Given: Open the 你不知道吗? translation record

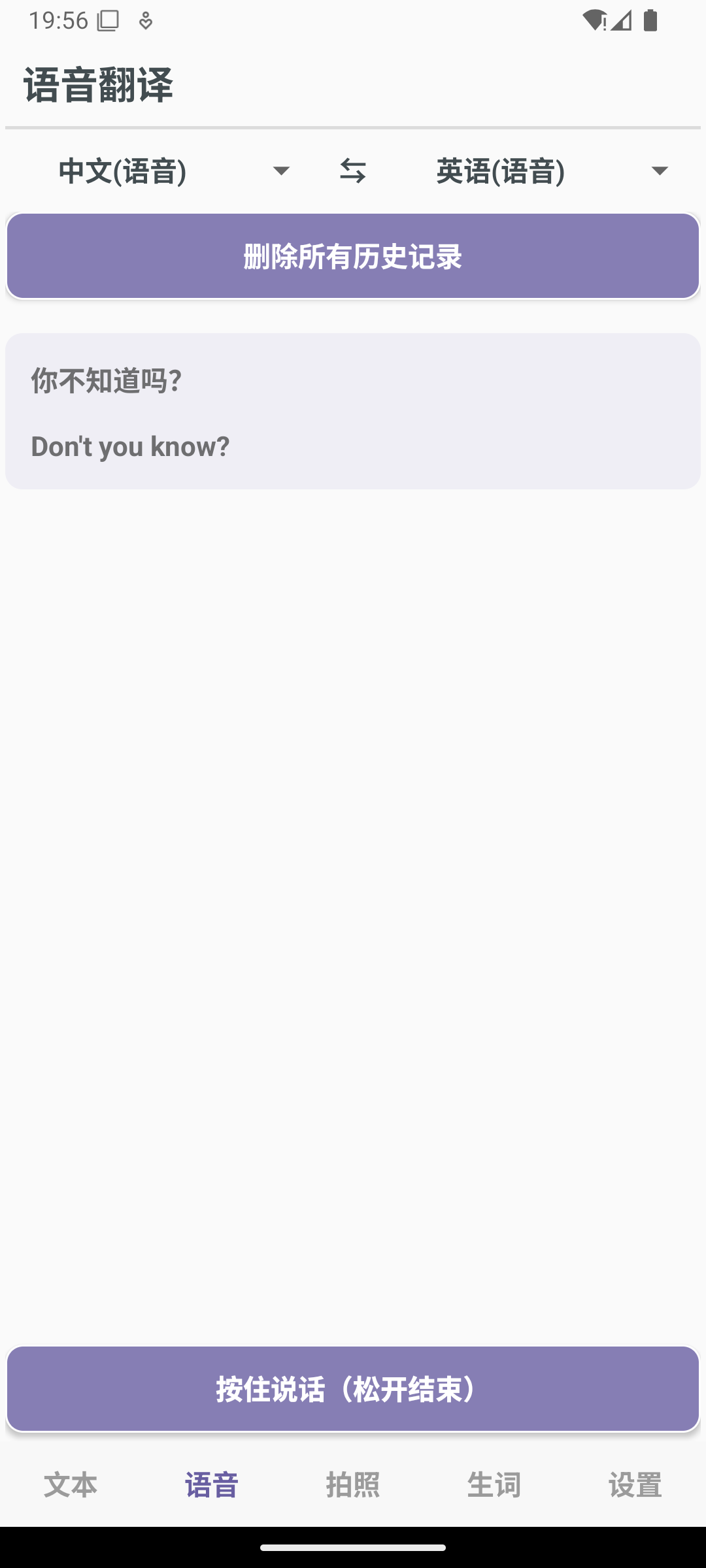Looking at the screenshot, I should coord(353,412).
